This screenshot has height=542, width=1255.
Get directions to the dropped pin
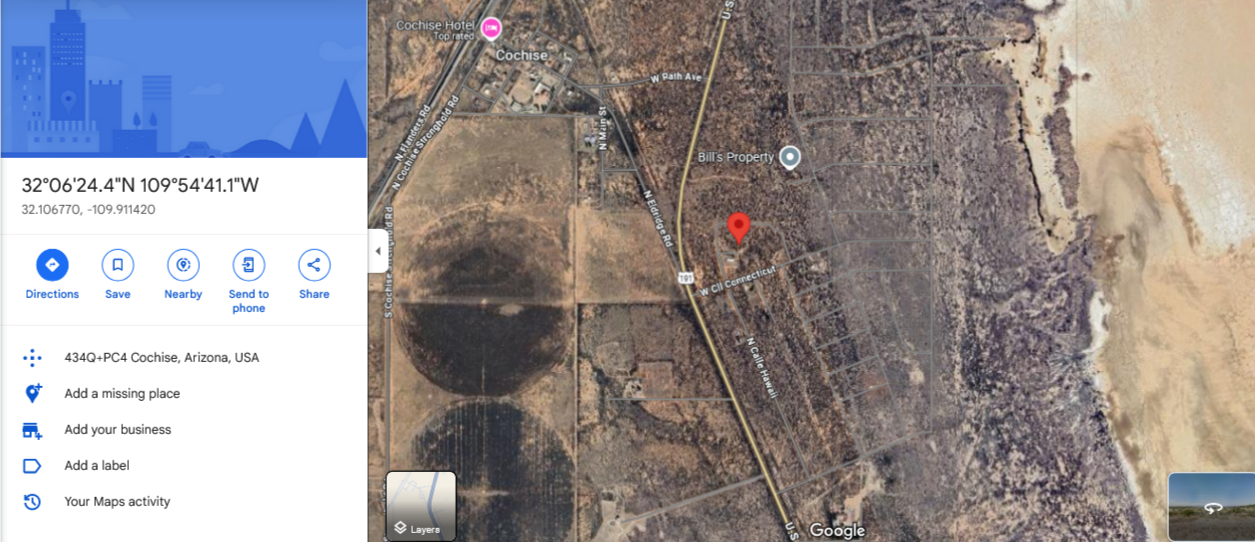[x=52, y=265]
